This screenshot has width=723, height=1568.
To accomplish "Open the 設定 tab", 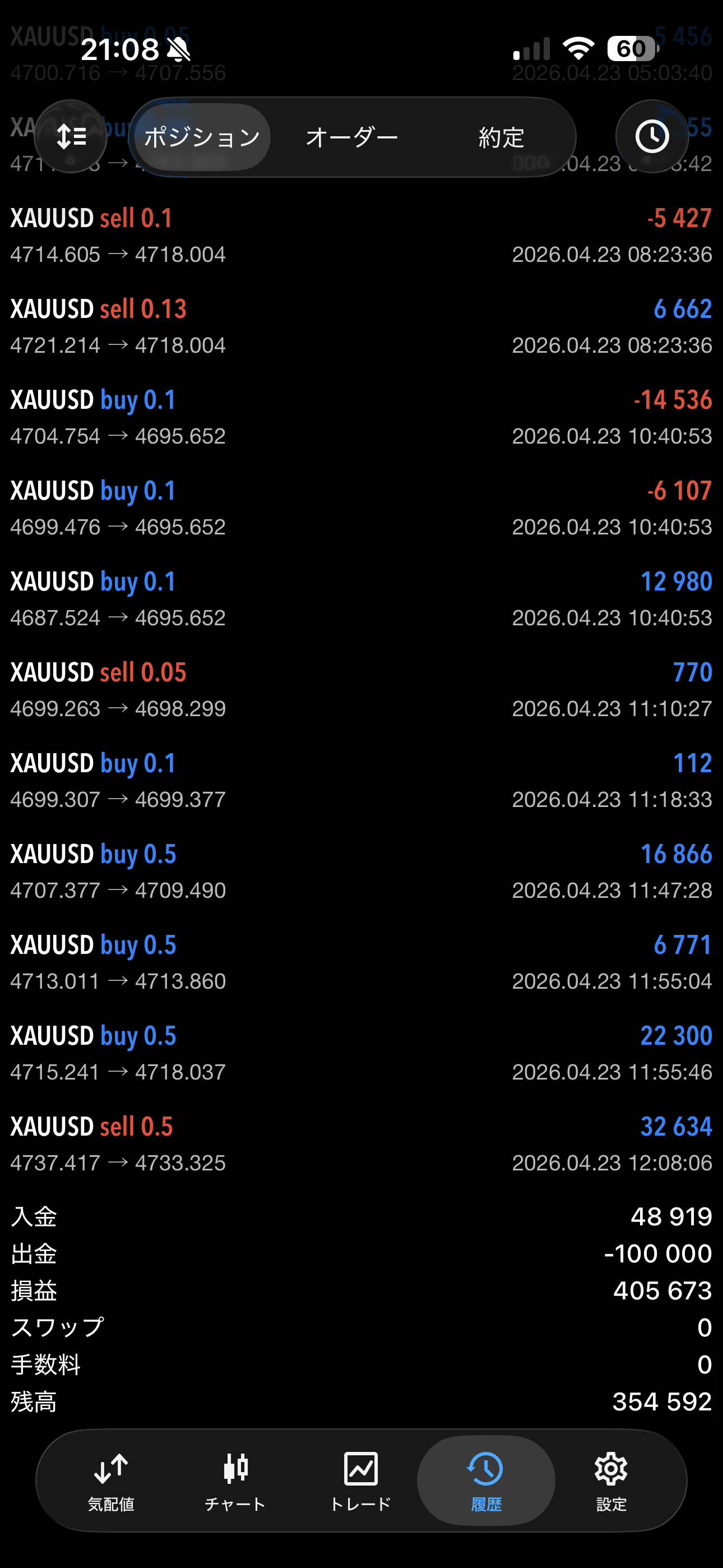I will (x=611, y=1481).
